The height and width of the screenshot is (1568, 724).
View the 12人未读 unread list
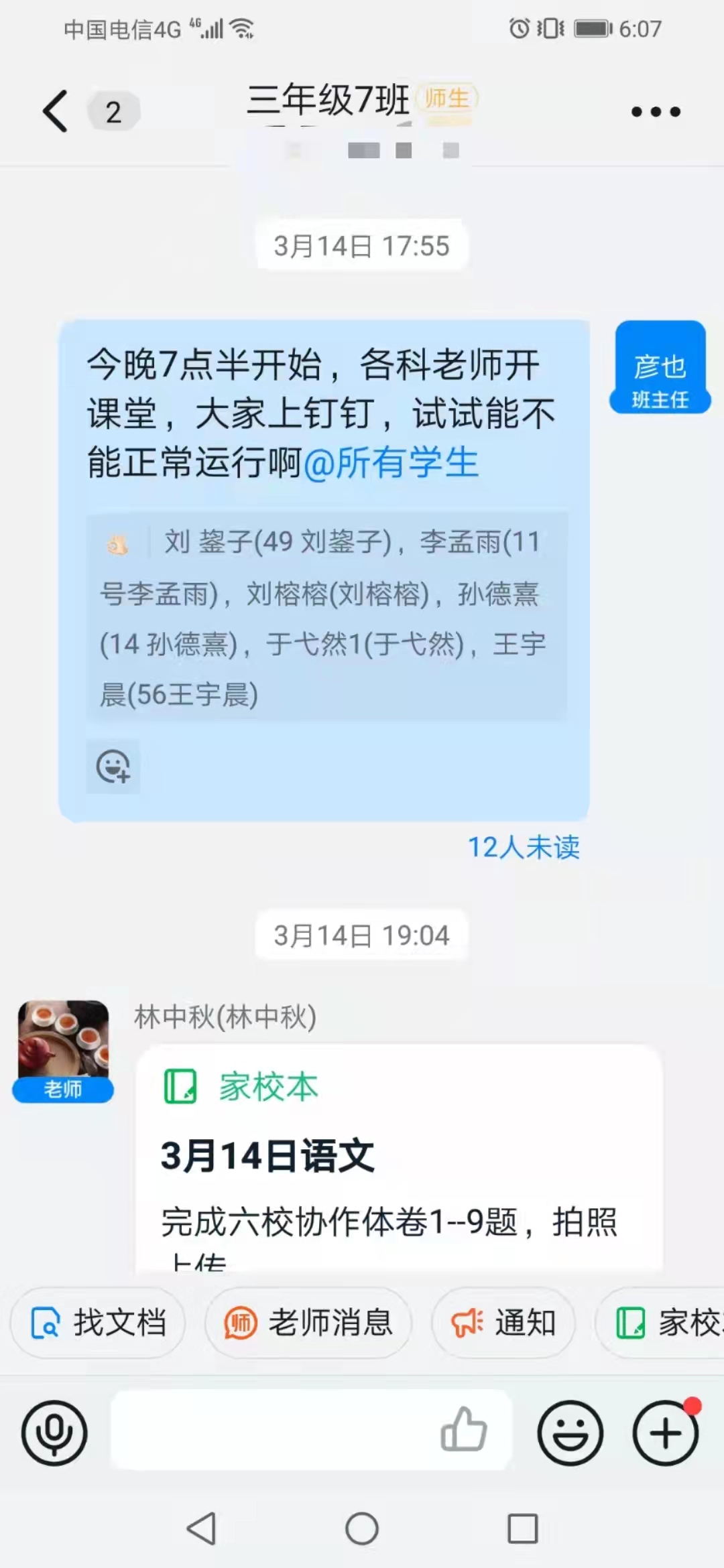pyautogui.click(x=523, y=848)
